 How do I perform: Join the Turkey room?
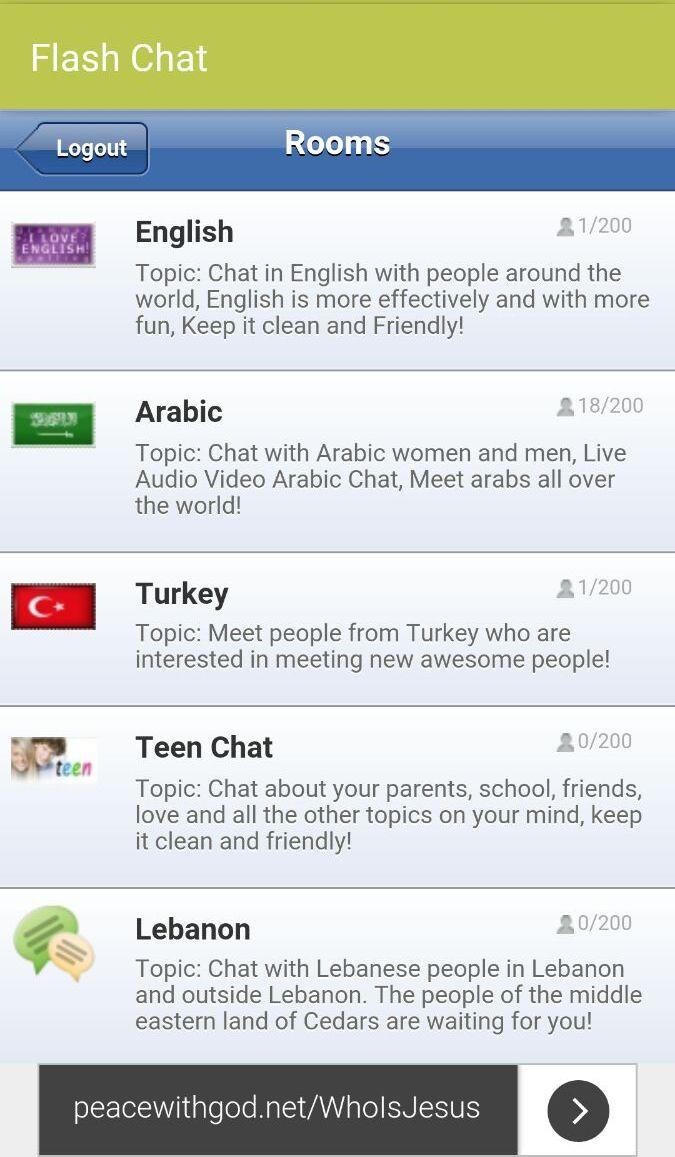click(337, 629)
